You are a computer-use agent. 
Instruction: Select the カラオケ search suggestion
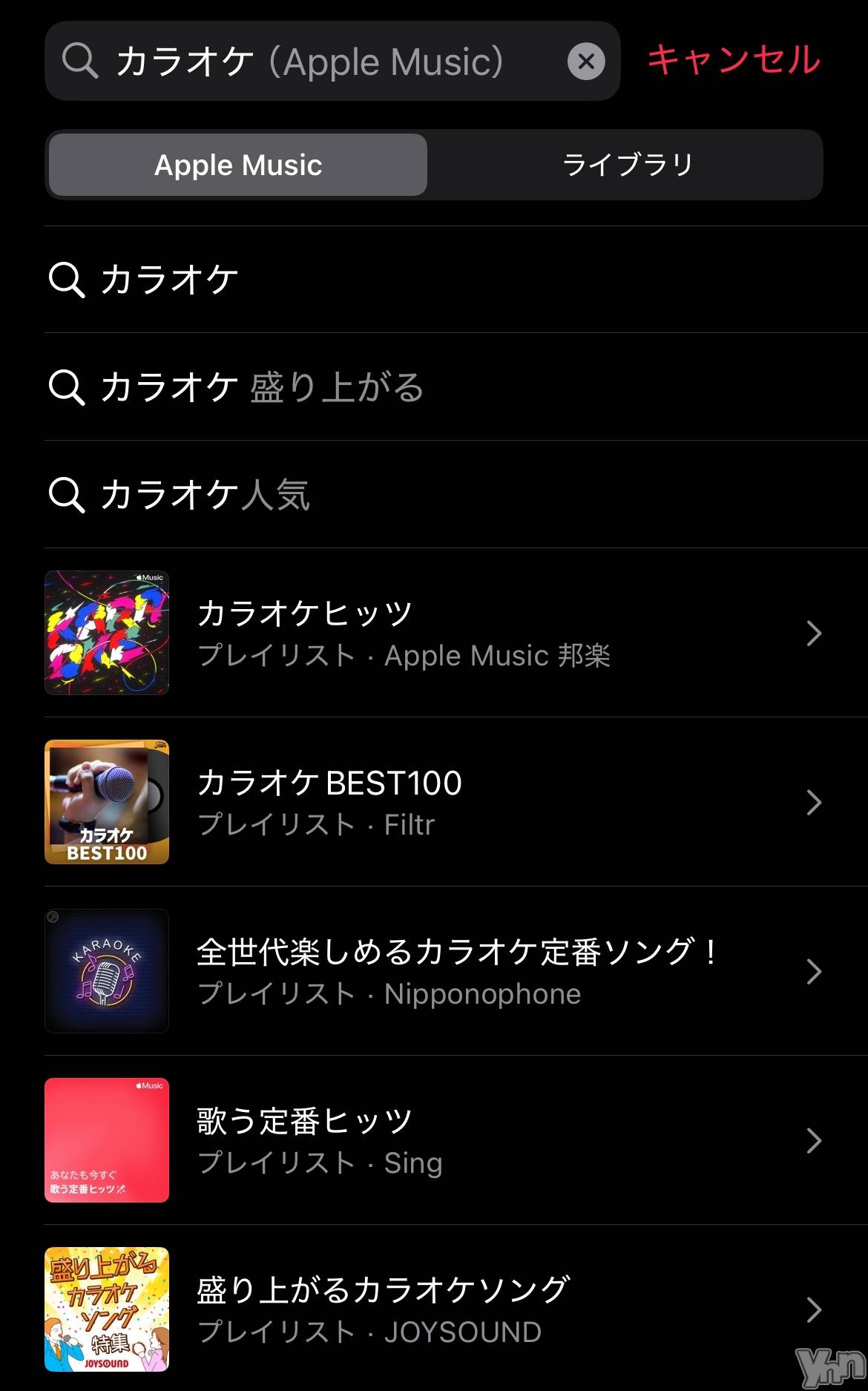pos(171,280)
